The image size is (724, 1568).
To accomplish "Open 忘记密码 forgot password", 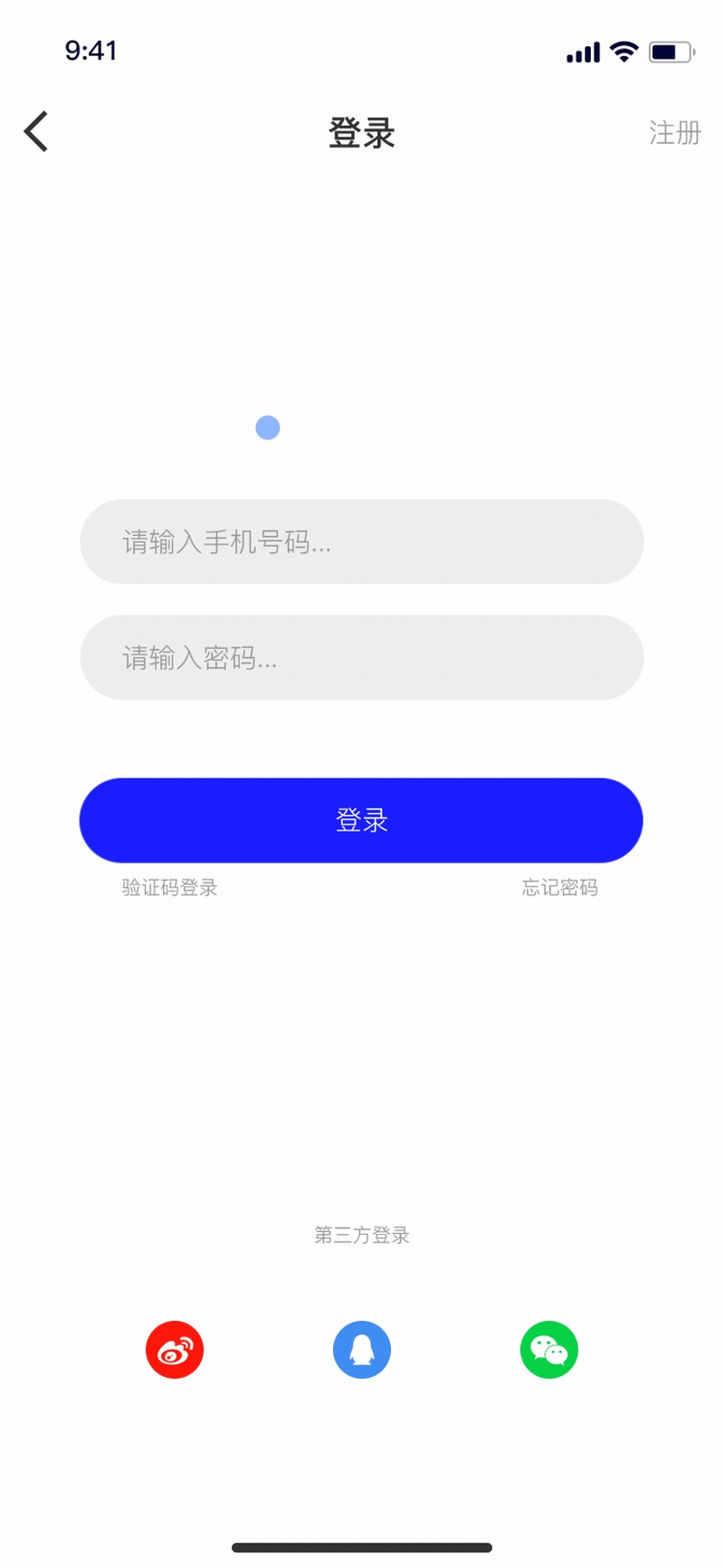I will click(x=559, y=887).
